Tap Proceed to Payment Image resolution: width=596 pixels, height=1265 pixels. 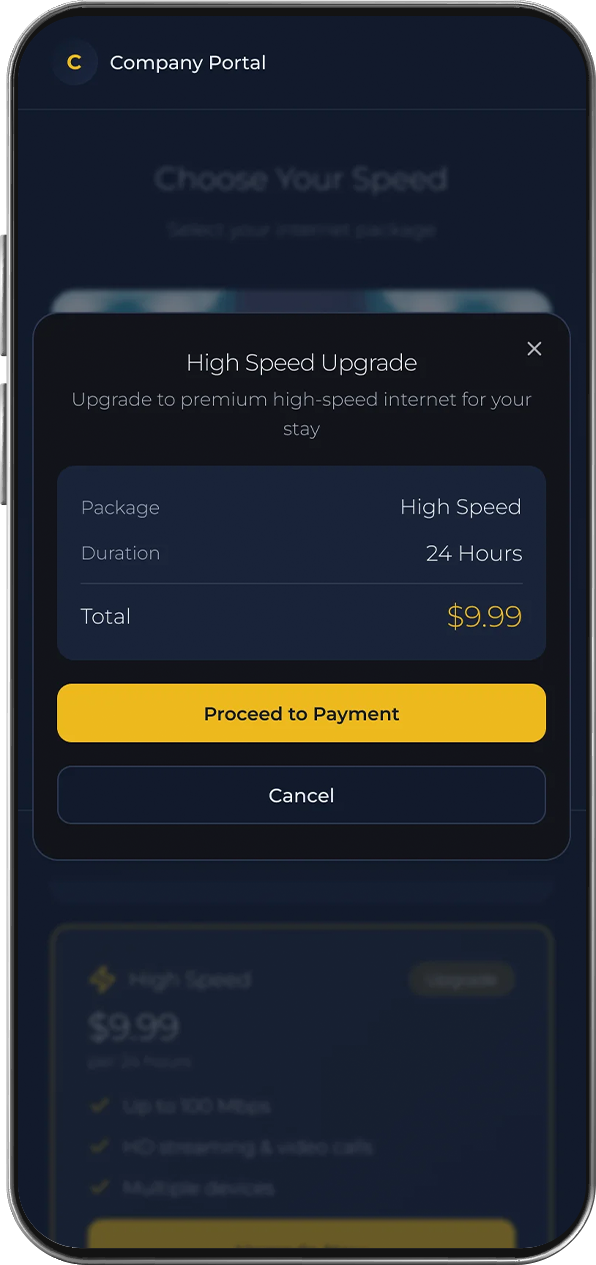[301, 713]
